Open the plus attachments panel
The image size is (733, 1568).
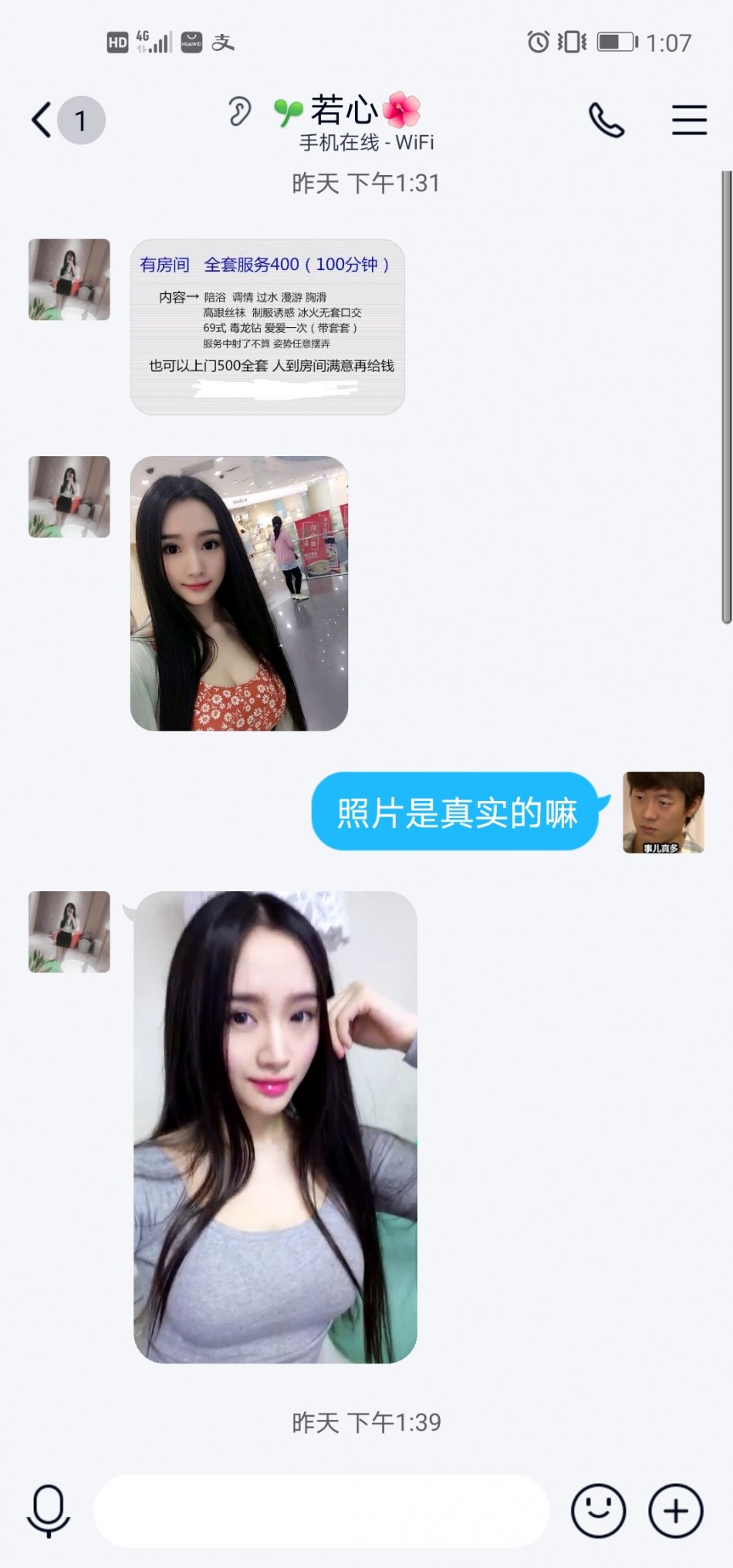[x=675, y=1510]
